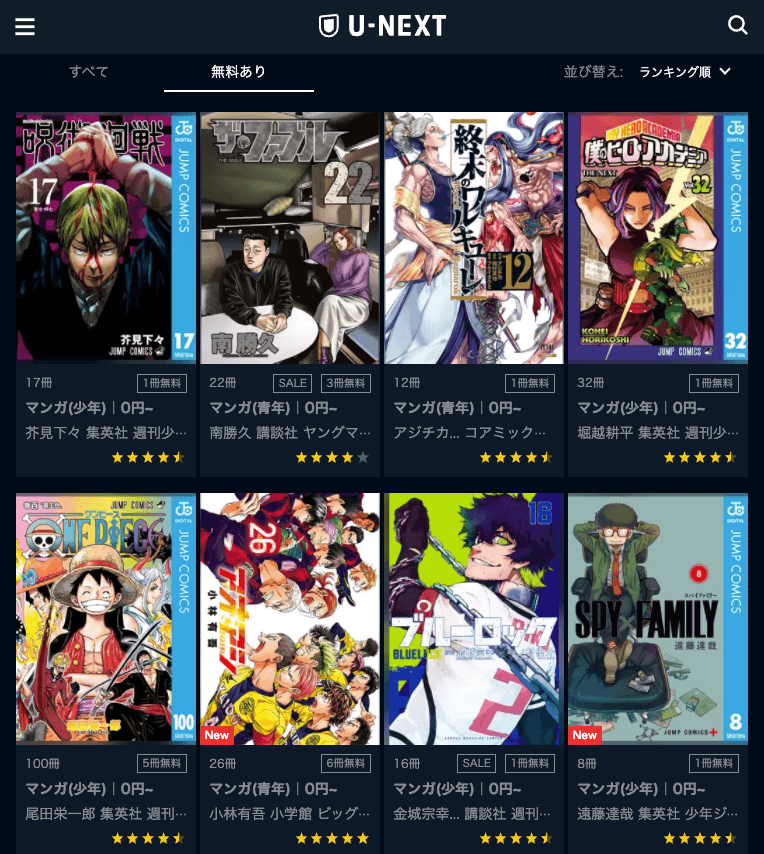Open the アオアシ volume 26 manga card
This screenshot has height=854, width=764.
[290, 618]
